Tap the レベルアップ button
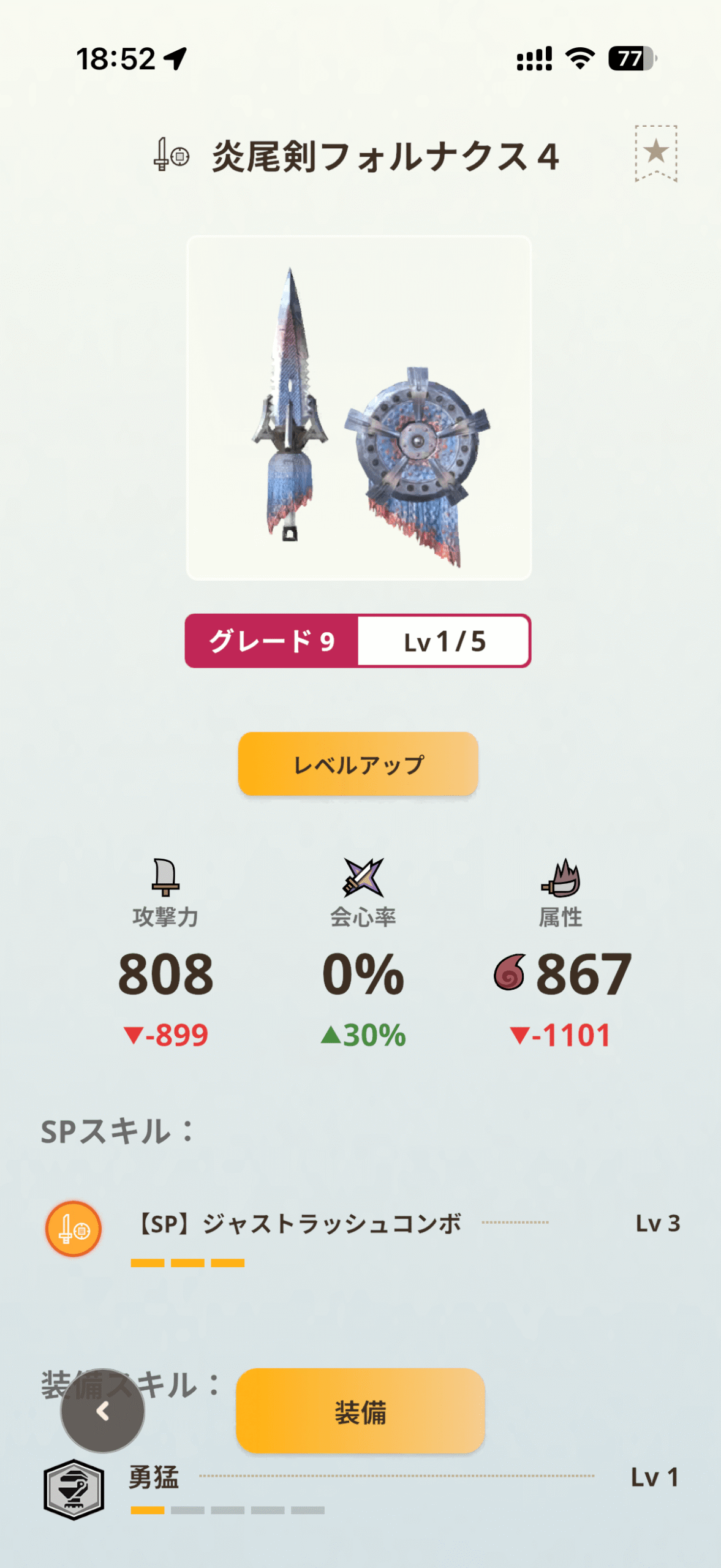This screenshot has height=1568, width=721. 358,764
